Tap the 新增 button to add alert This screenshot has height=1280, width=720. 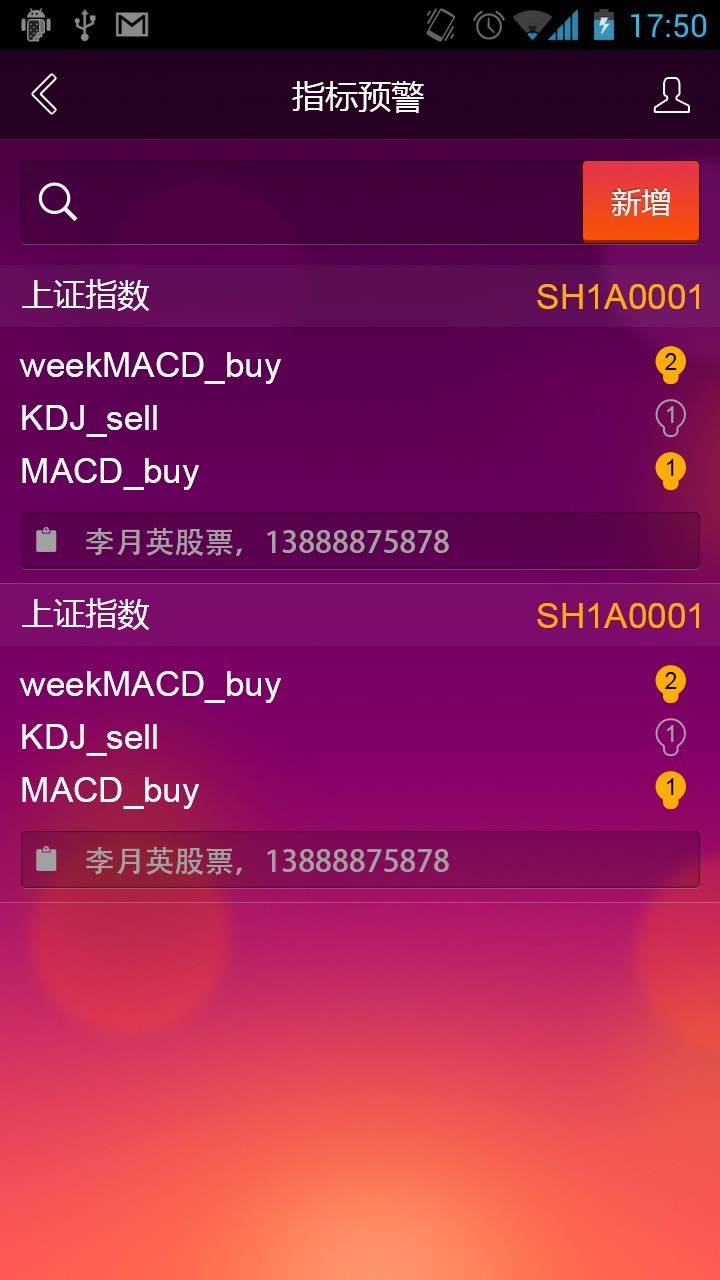click(x=641, y=202)
